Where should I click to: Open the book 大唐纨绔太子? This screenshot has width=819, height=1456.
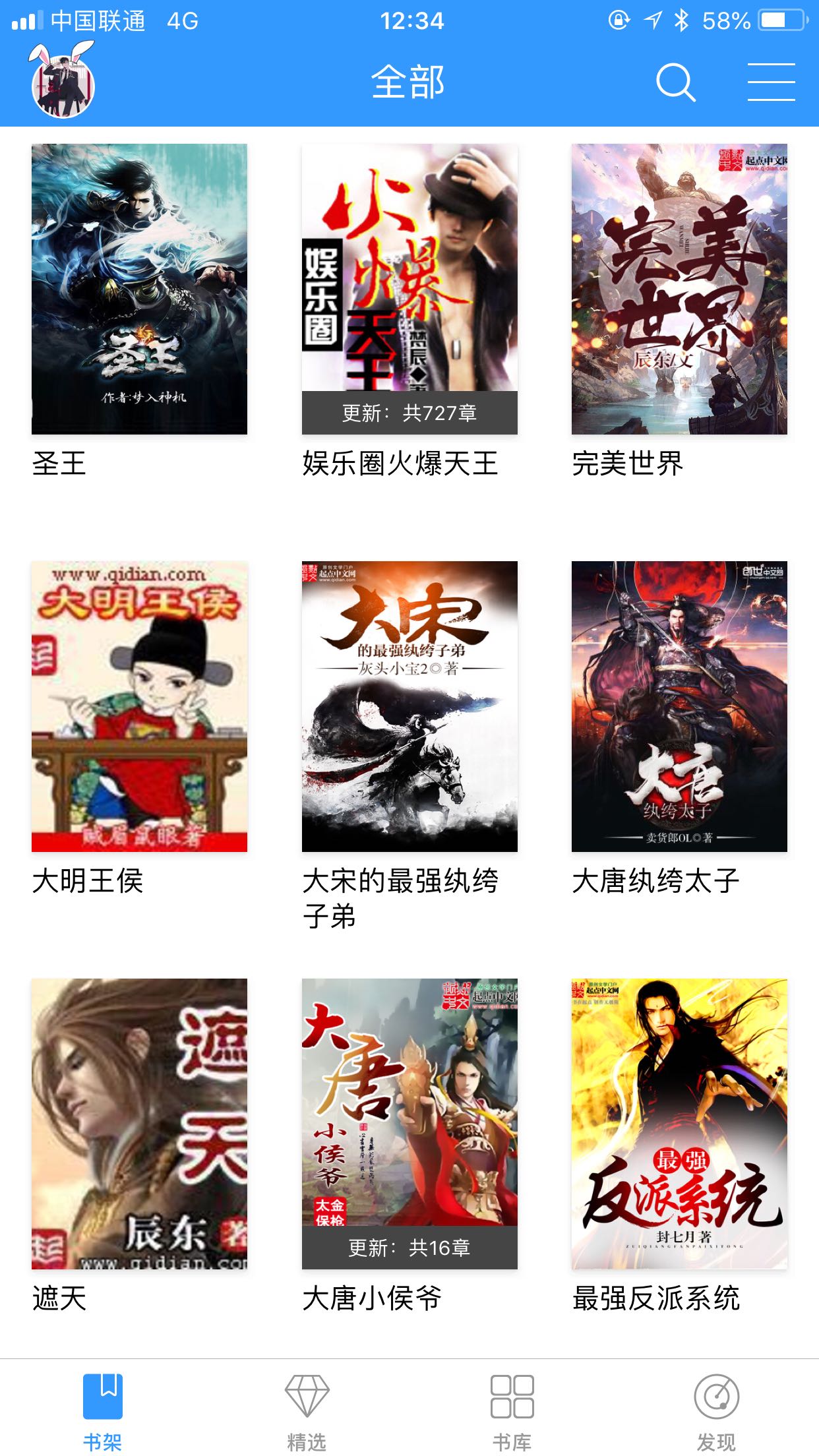[x=679, y=706]
